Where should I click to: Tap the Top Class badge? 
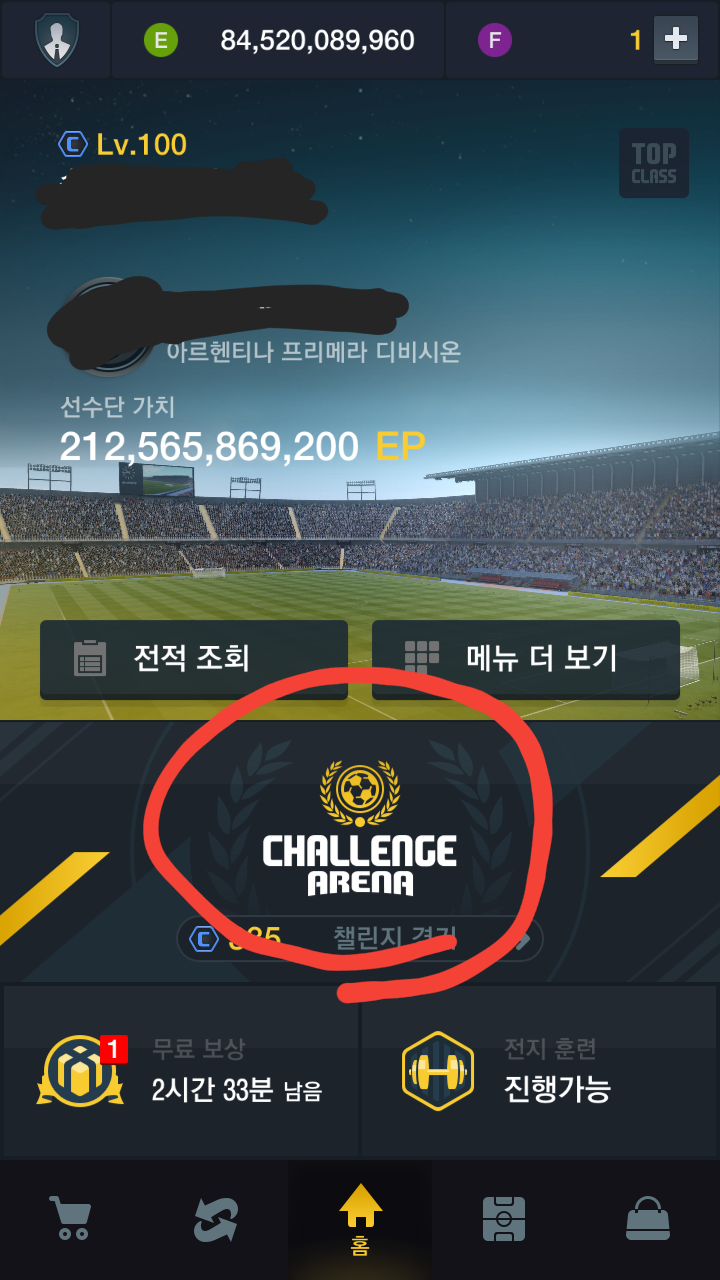653,163
